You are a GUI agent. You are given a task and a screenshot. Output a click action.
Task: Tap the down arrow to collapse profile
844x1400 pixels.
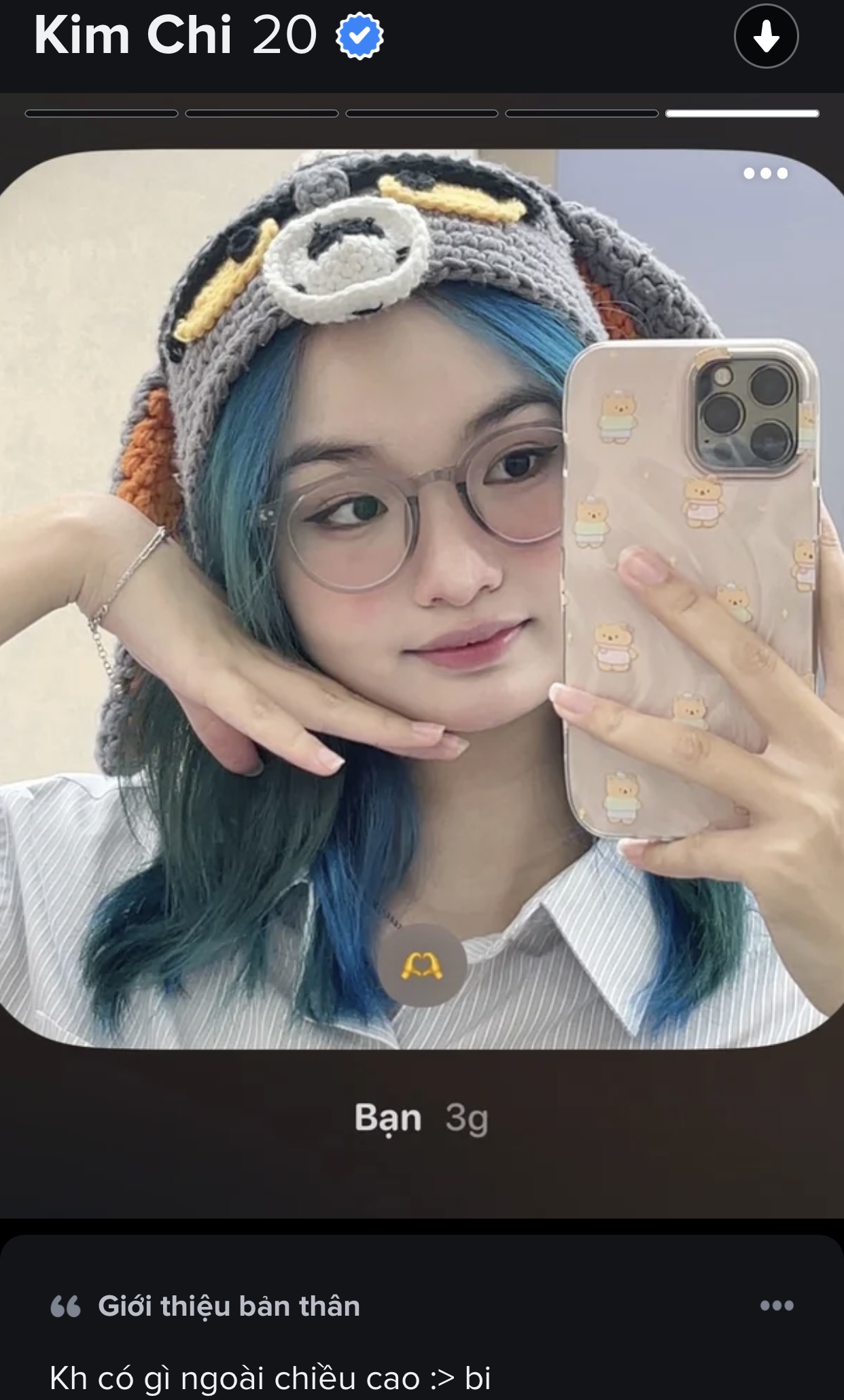[766, 36]
